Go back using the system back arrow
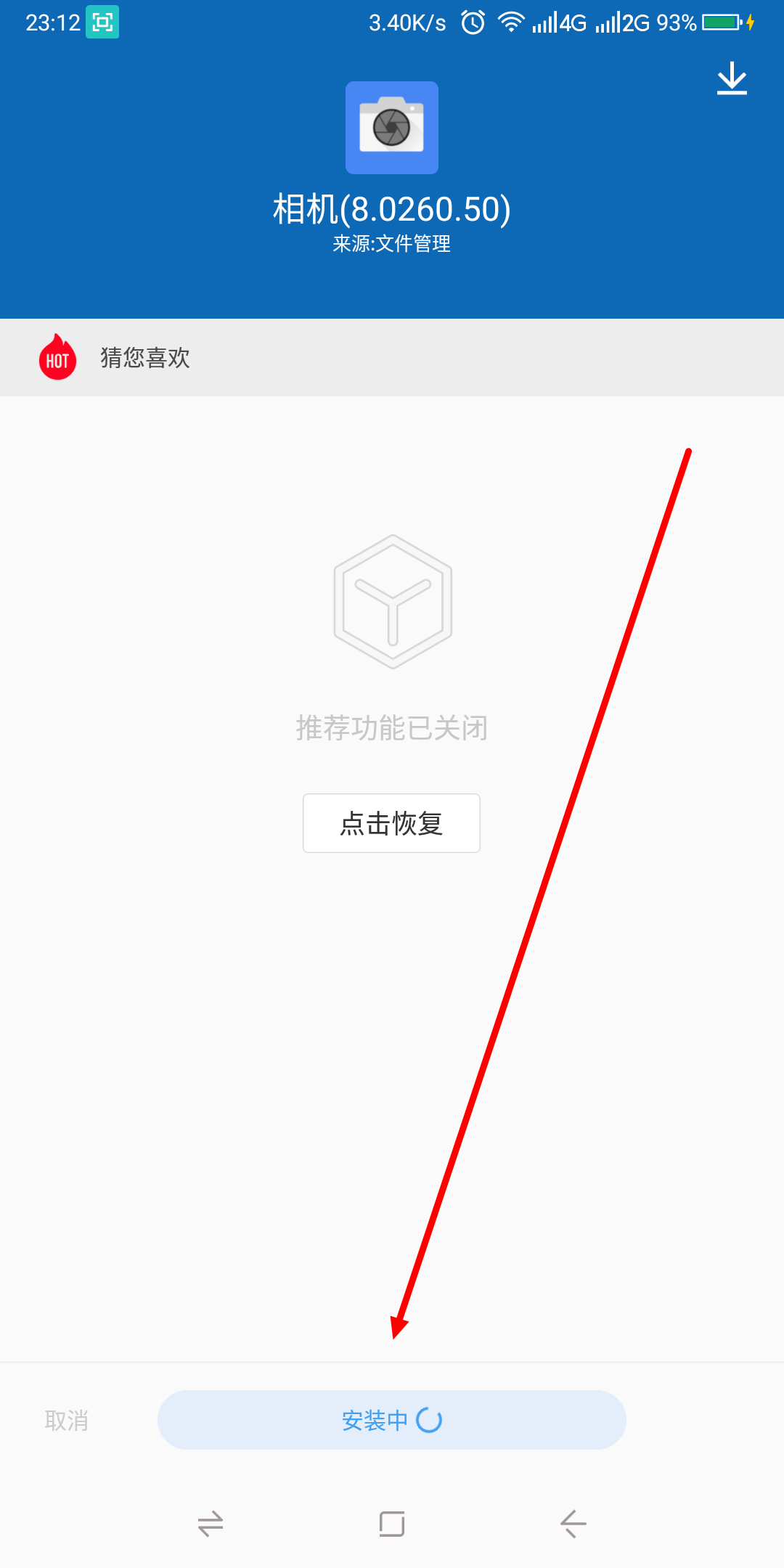This screenshot has height=1568, width=784. pos(573,1524)
